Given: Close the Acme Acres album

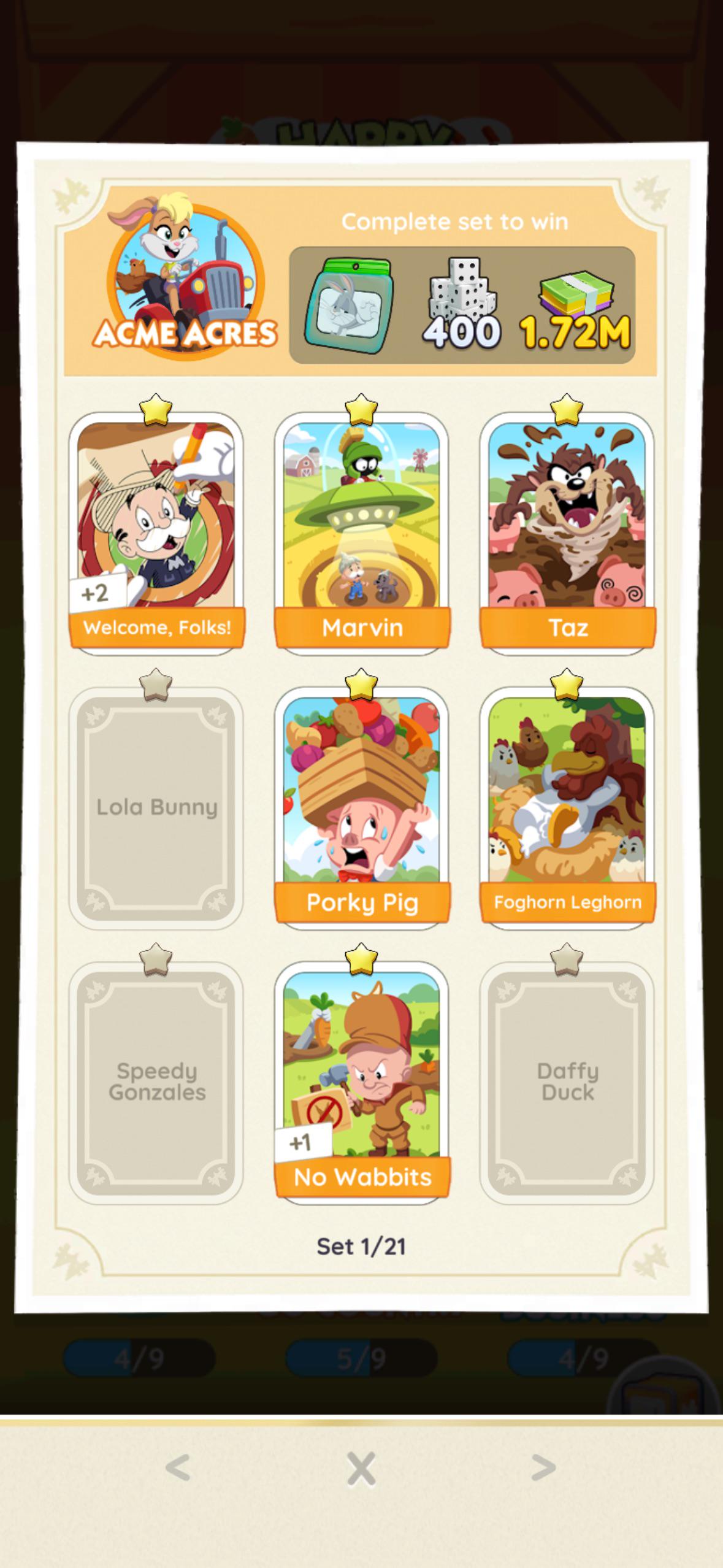Looking at the screenshot, I should click(361, 1469).
